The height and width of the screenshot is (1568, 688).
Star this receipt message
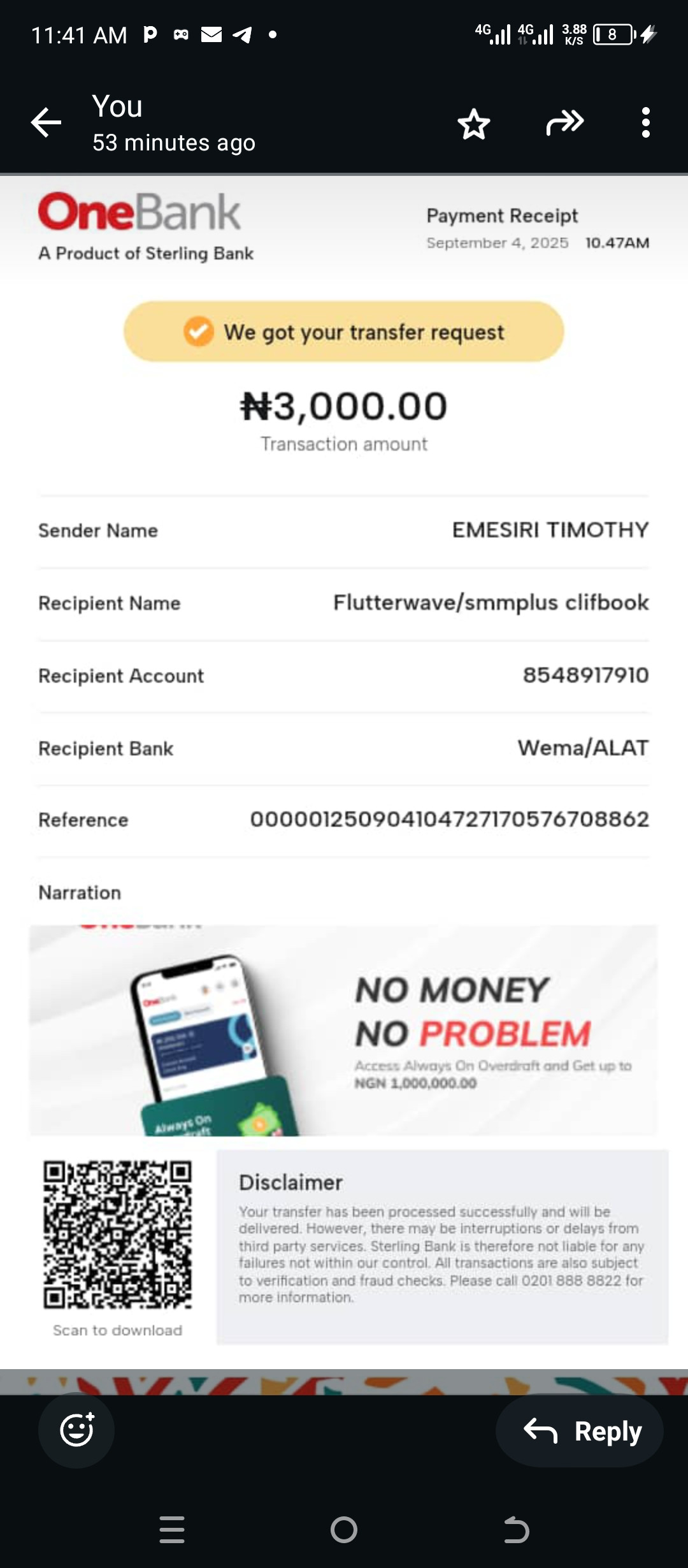474,124
